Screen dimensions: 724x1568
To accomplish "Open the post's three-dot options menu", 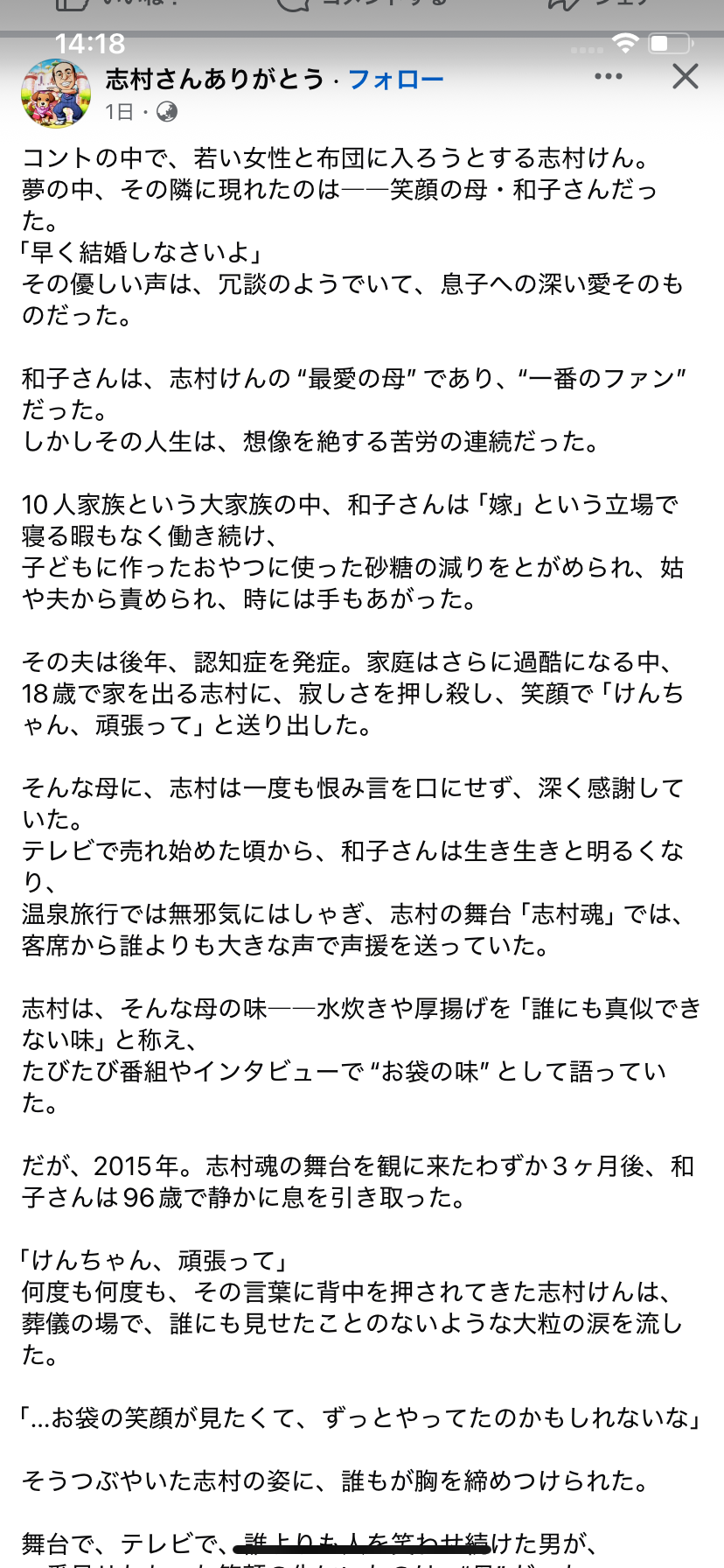I will click(608, 77).
